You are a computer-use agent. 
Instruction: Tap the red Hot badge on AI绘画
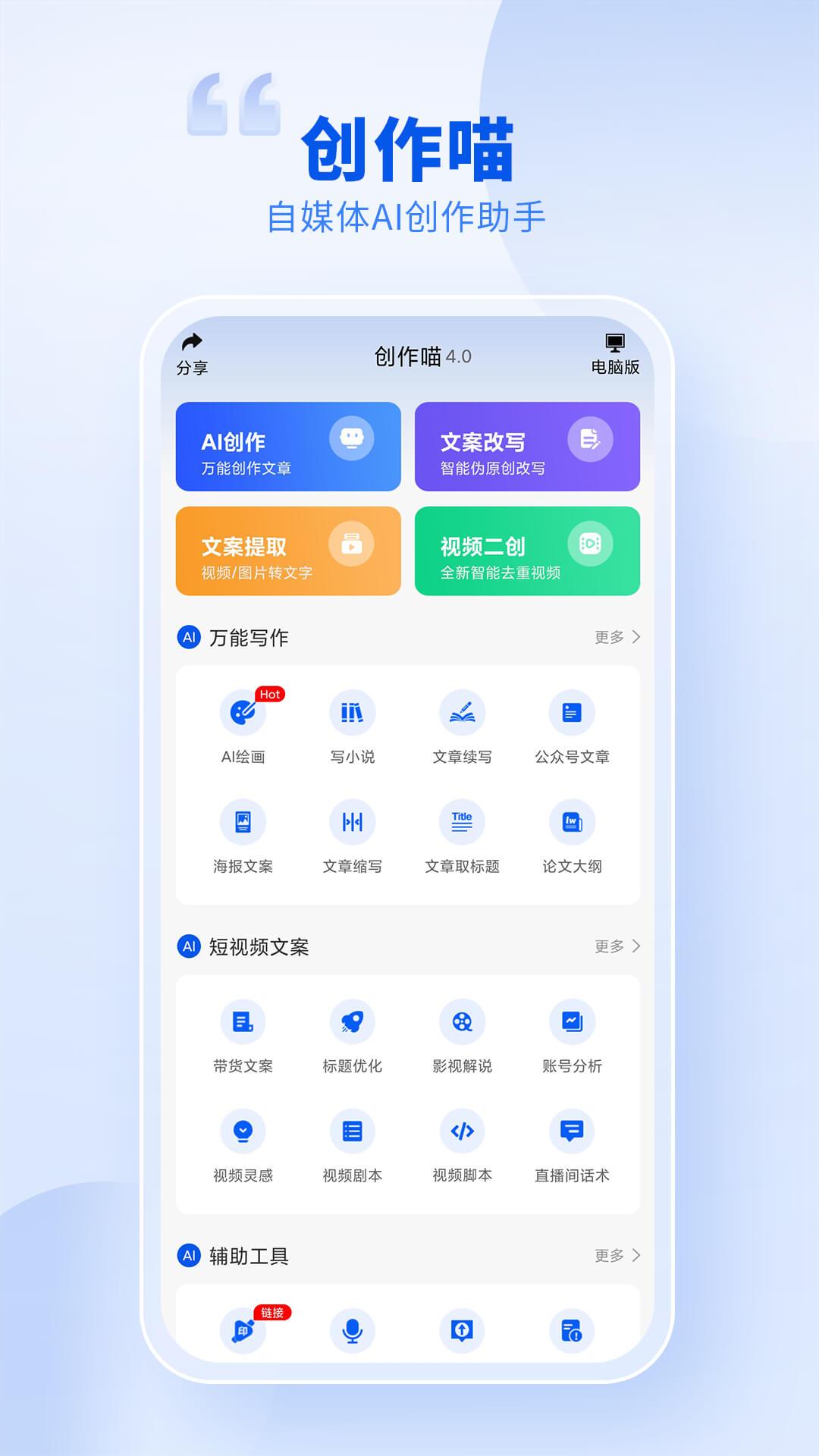point(271,694)
